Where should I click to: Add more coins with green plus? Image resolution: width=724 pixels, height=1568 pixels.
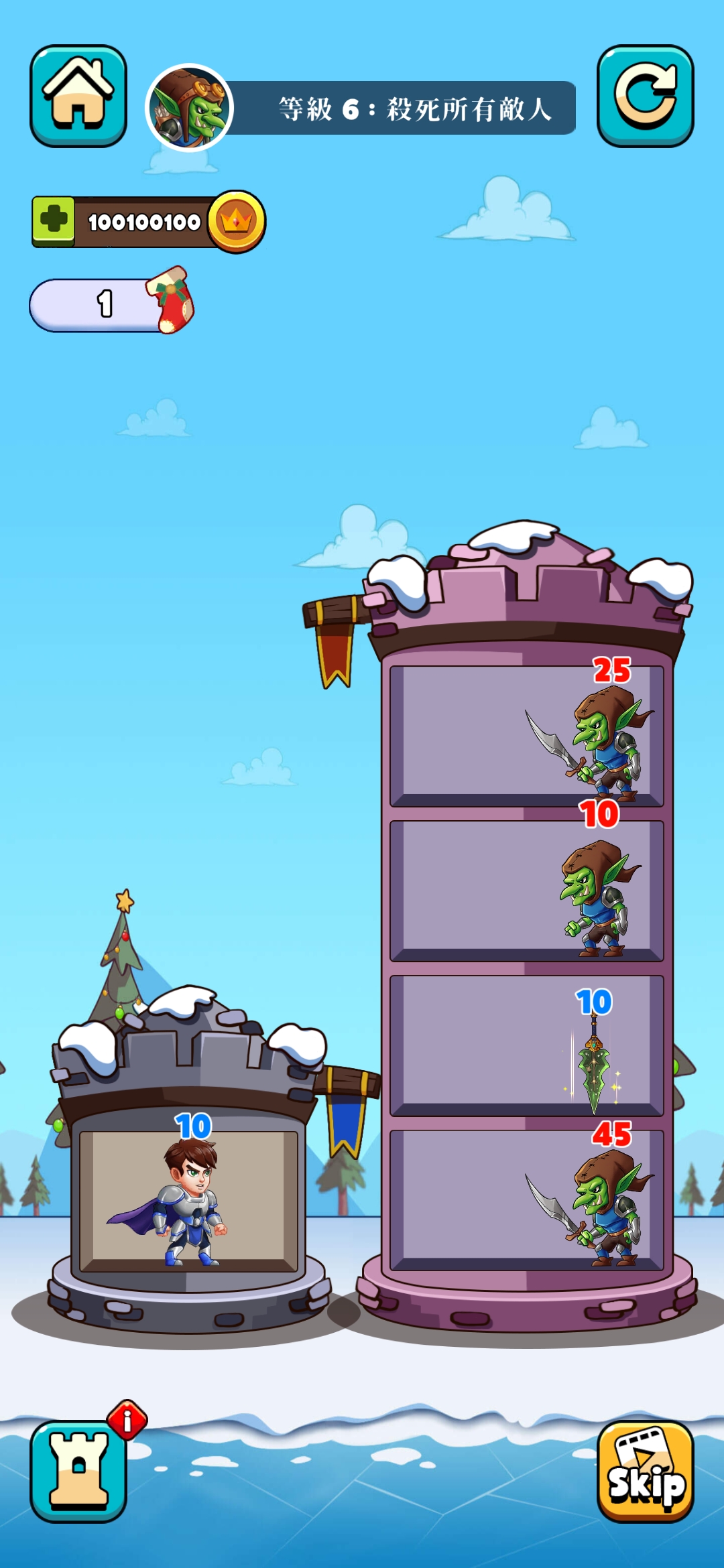[54, 221]
